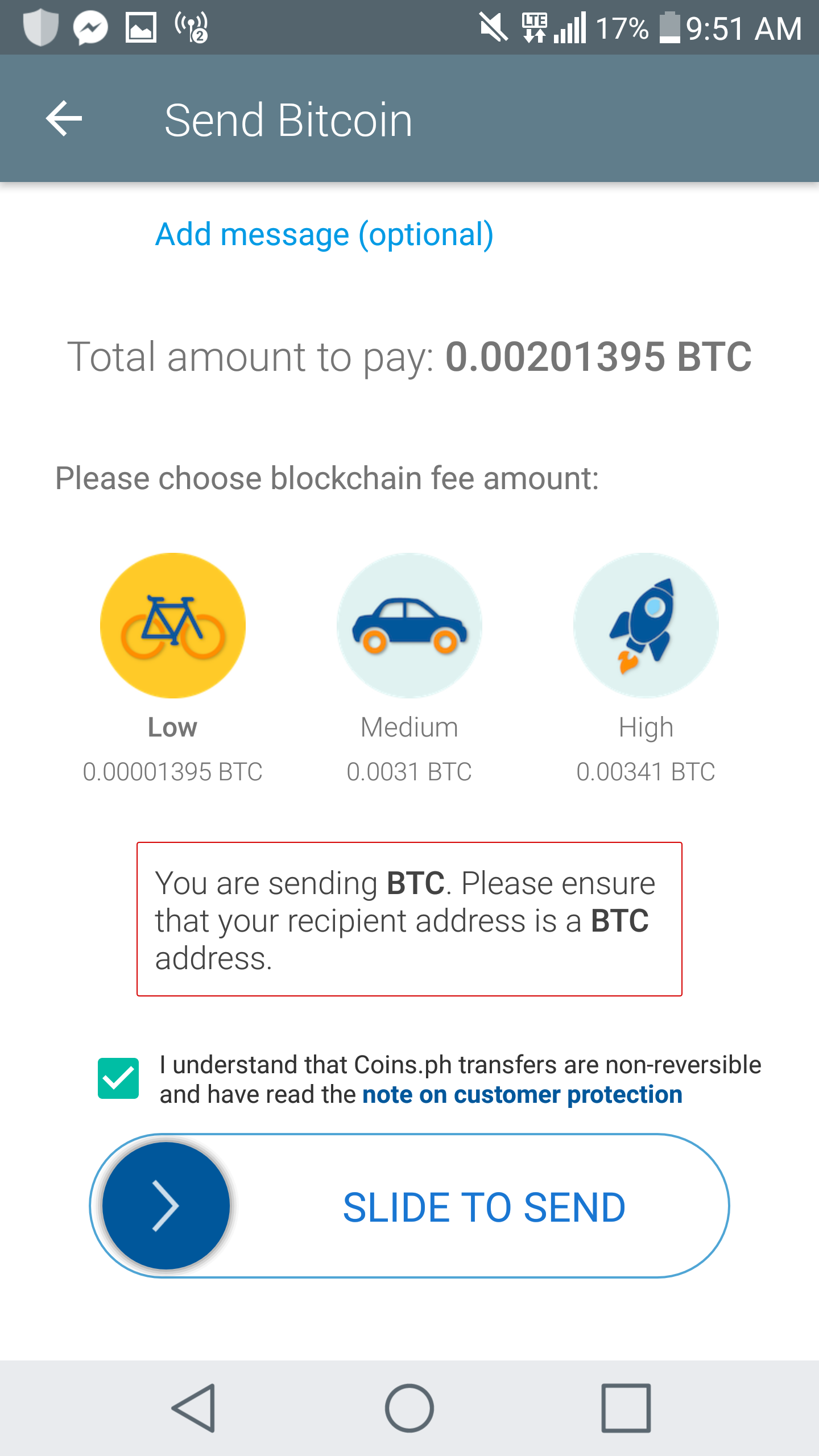Tap the Slide to Send arrow knob

coord(166,1206)
